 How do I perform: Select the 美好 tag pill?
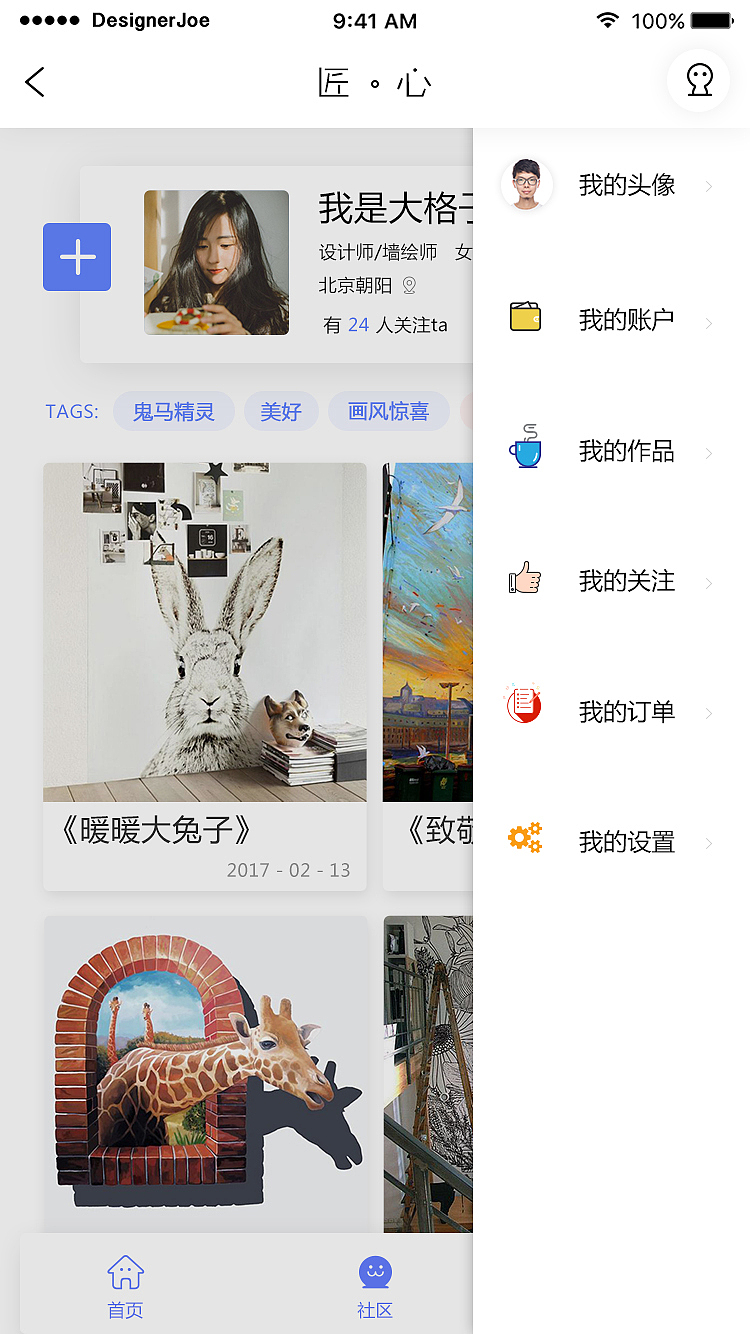click(x=281, y=411)
